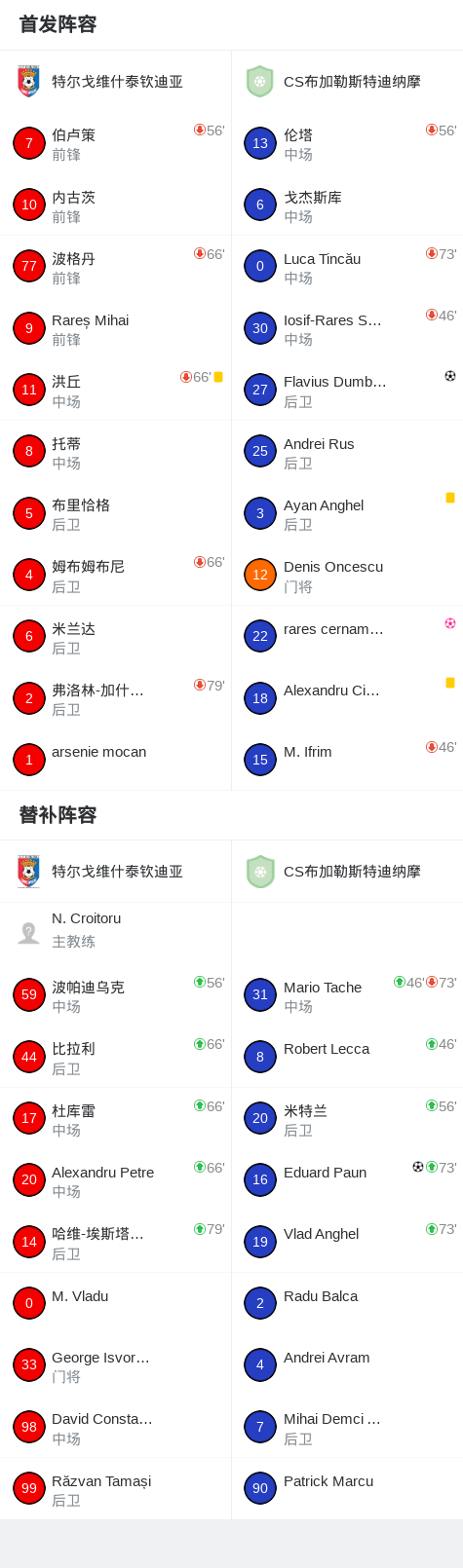Open substitute Mario Tache profile

click(x=347, y=995)
